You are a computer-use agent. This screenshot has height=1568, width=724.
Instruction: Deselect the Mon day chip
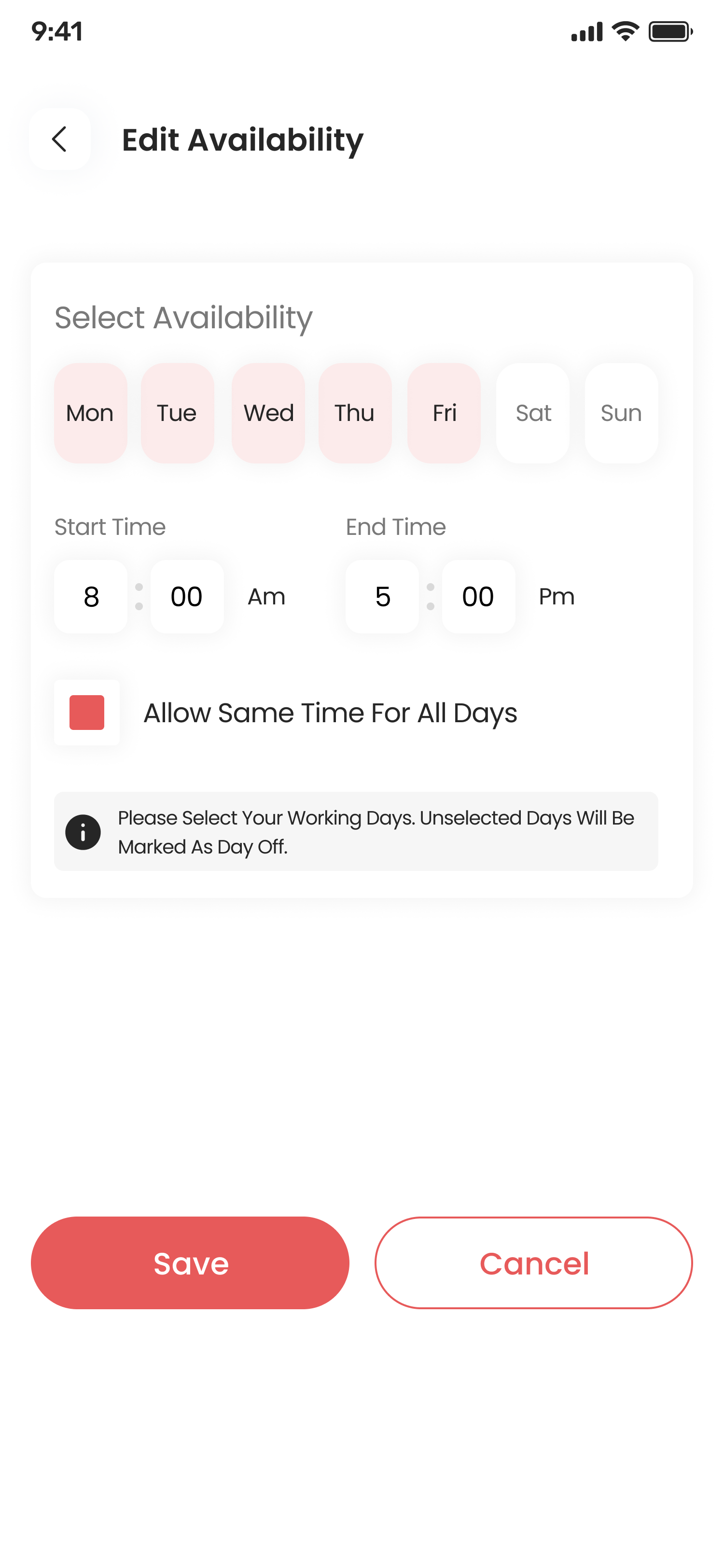91,413
